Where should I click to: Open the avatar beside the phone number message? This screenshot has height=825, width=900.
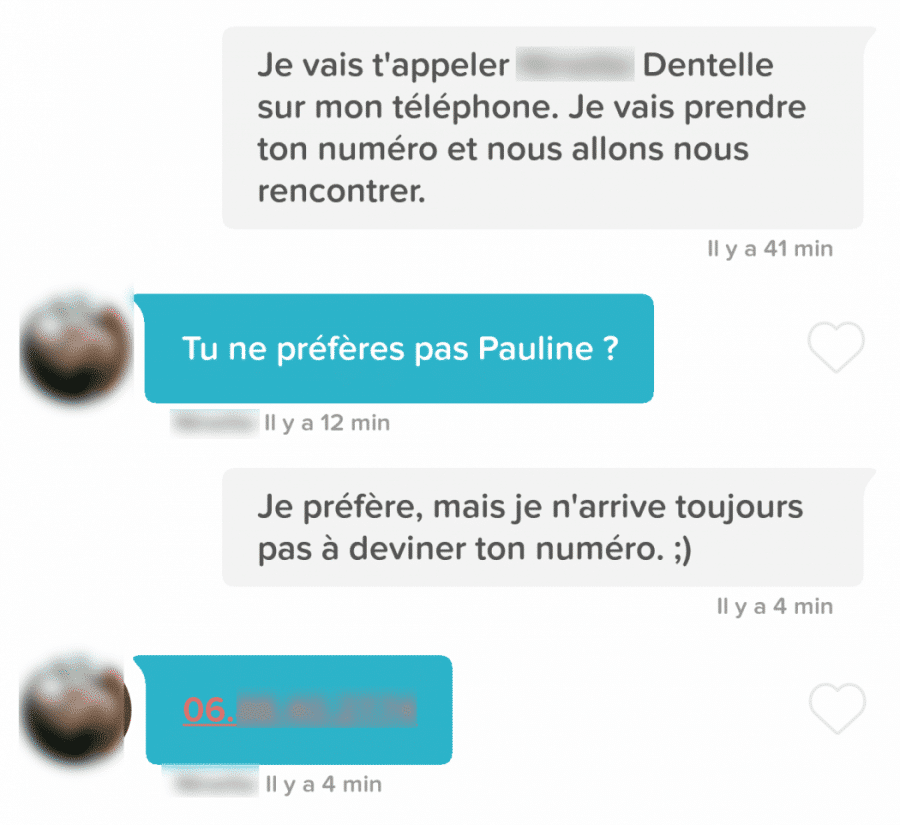pyautogui.click(x=77, y=708)
